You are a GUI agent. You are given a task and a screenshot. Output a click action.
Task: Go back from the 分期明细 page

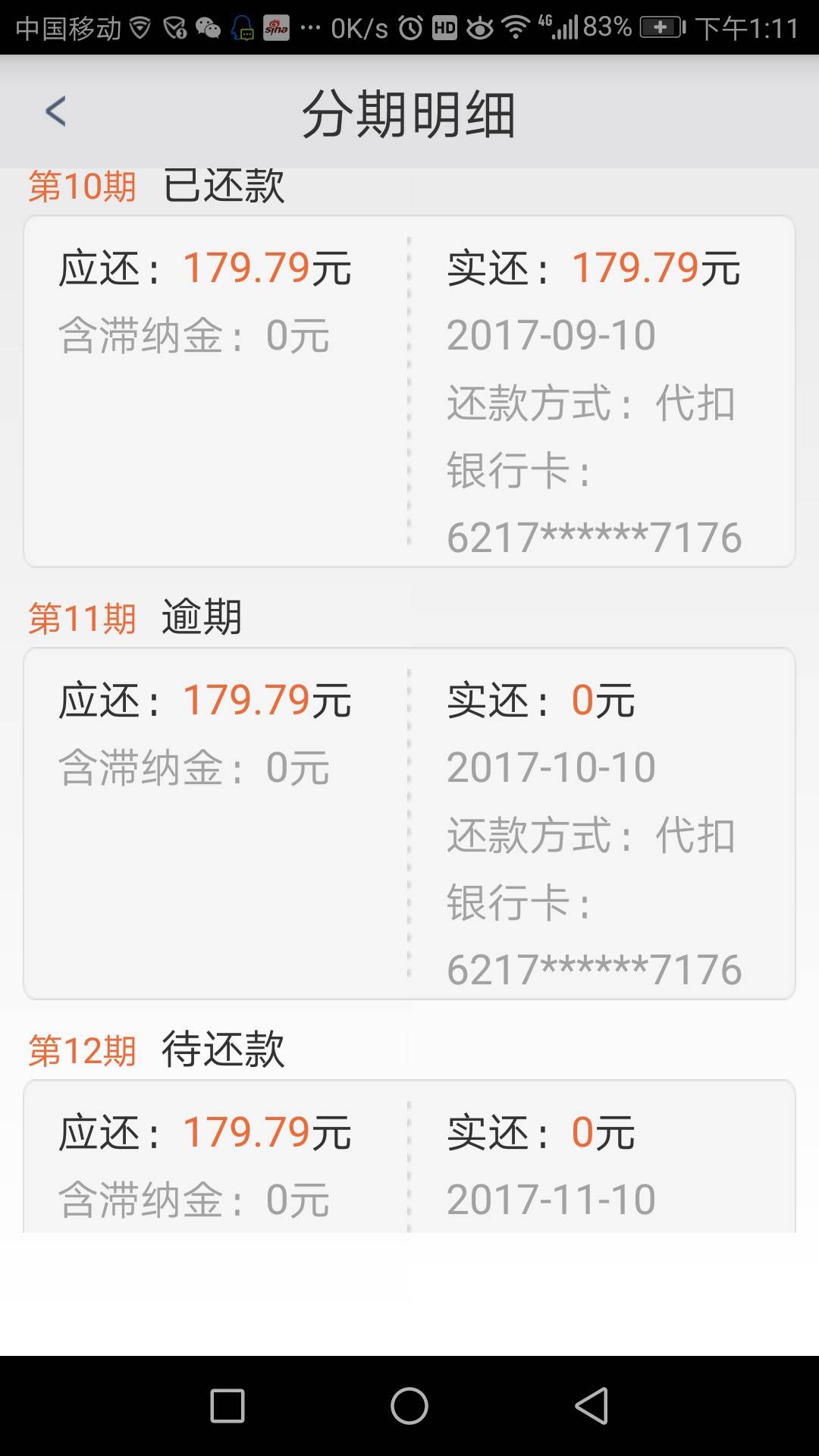(56, 111)
